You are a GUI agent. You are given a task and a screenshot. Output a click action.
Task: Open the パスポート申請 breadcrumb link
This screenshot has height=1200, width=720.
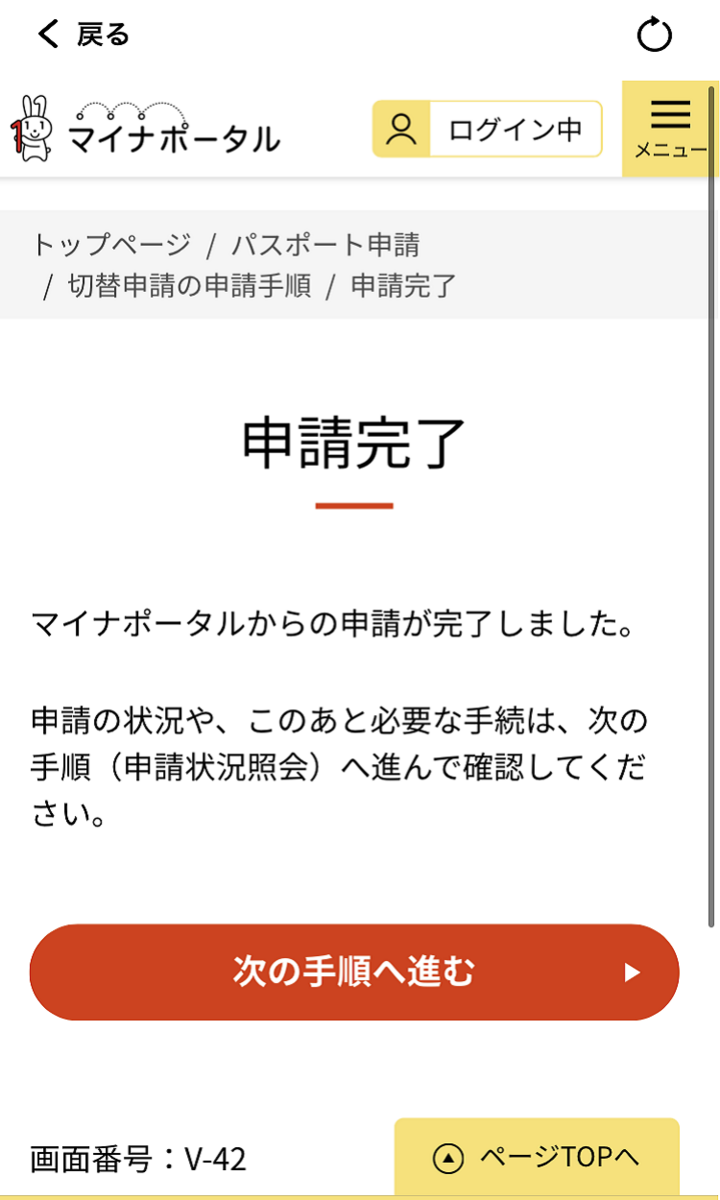(326, 244)
